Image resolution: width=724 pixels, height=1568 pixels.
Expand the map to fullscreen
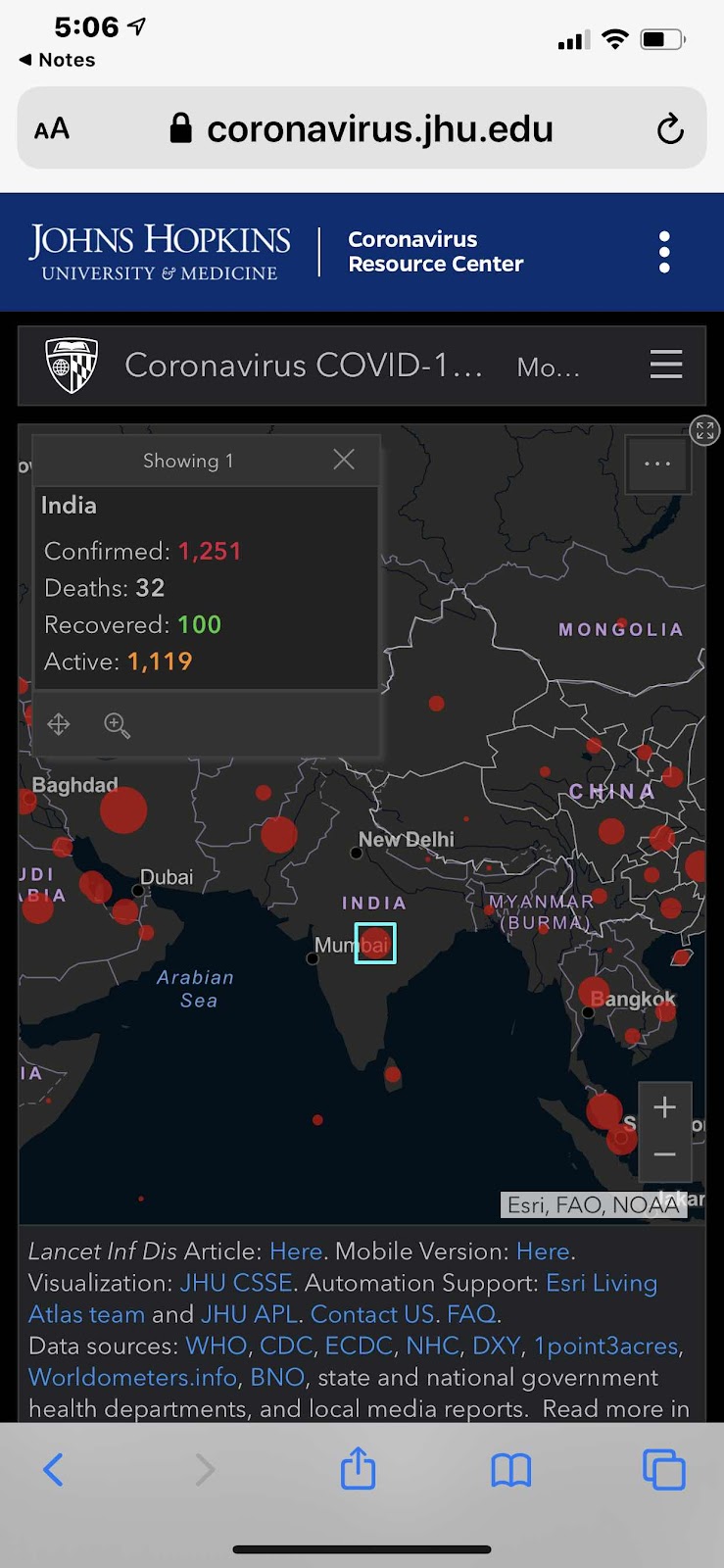coord(704,430)
